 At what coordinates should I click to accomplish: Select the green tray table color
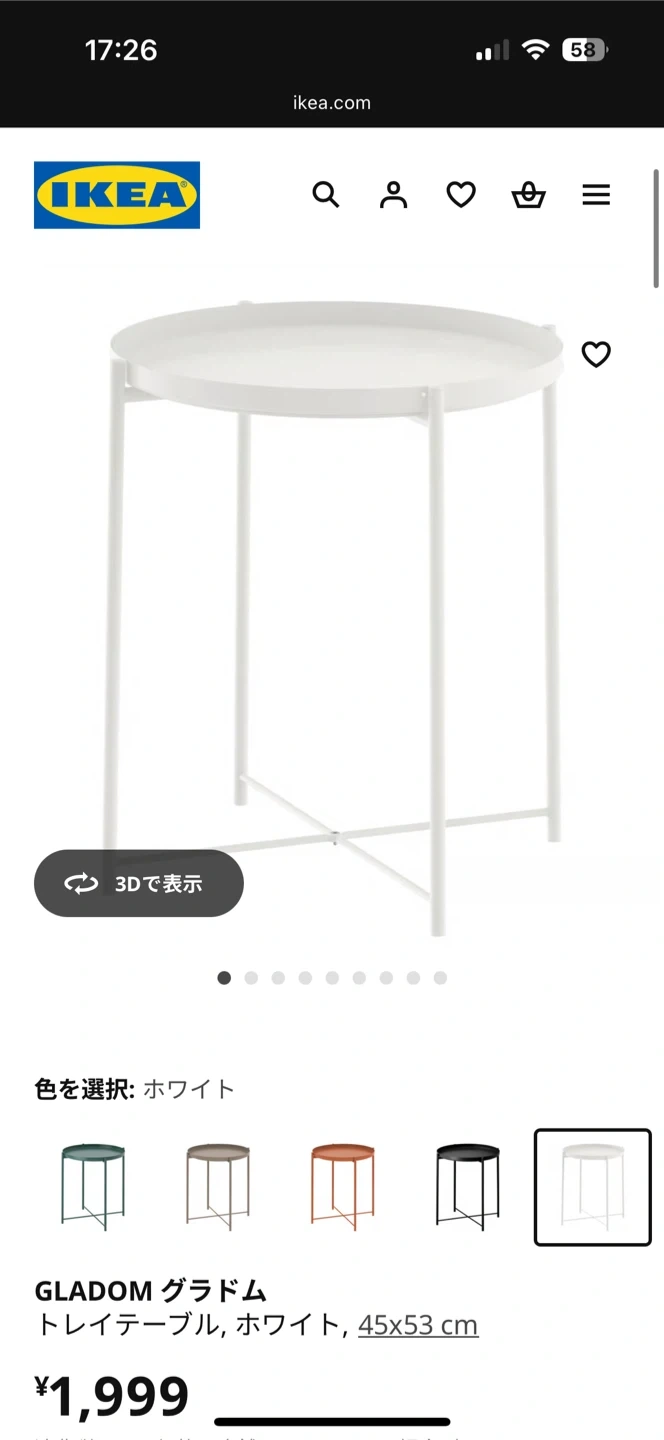pyautogui.click(x=93, y=1186)
